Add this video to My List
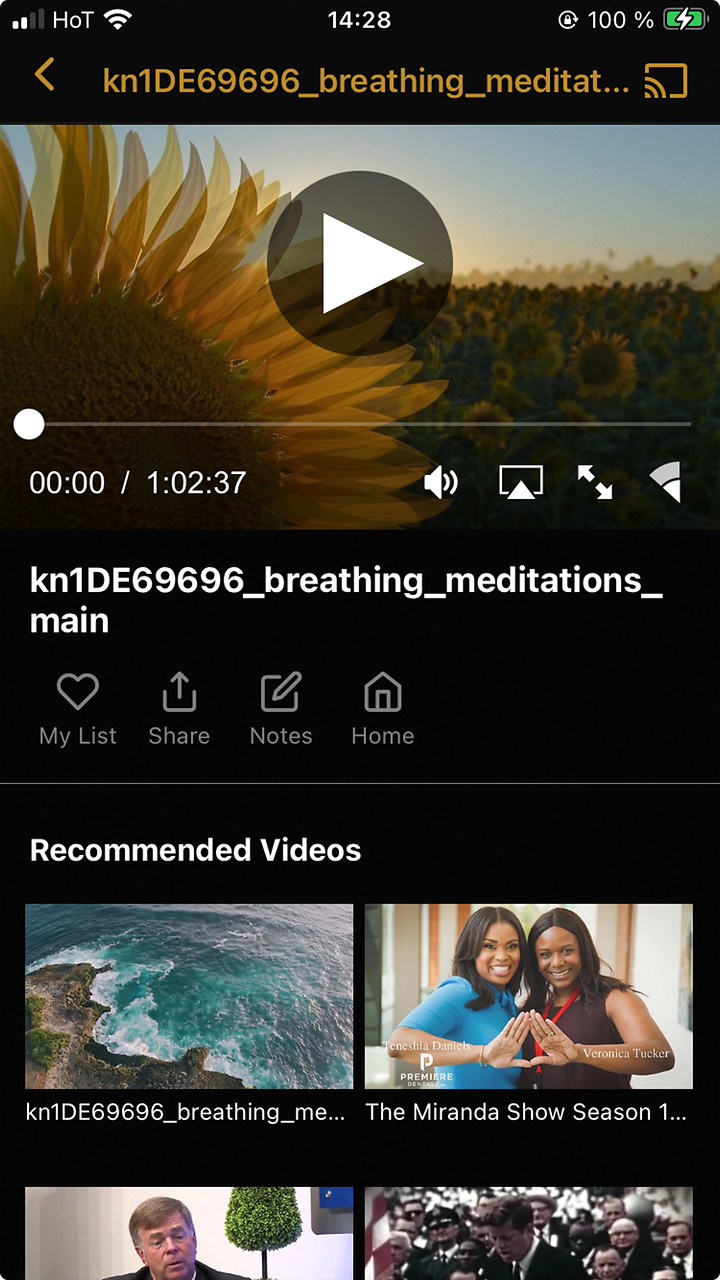The width and height of the screenshot is (720, 1280). click(78, 709)
